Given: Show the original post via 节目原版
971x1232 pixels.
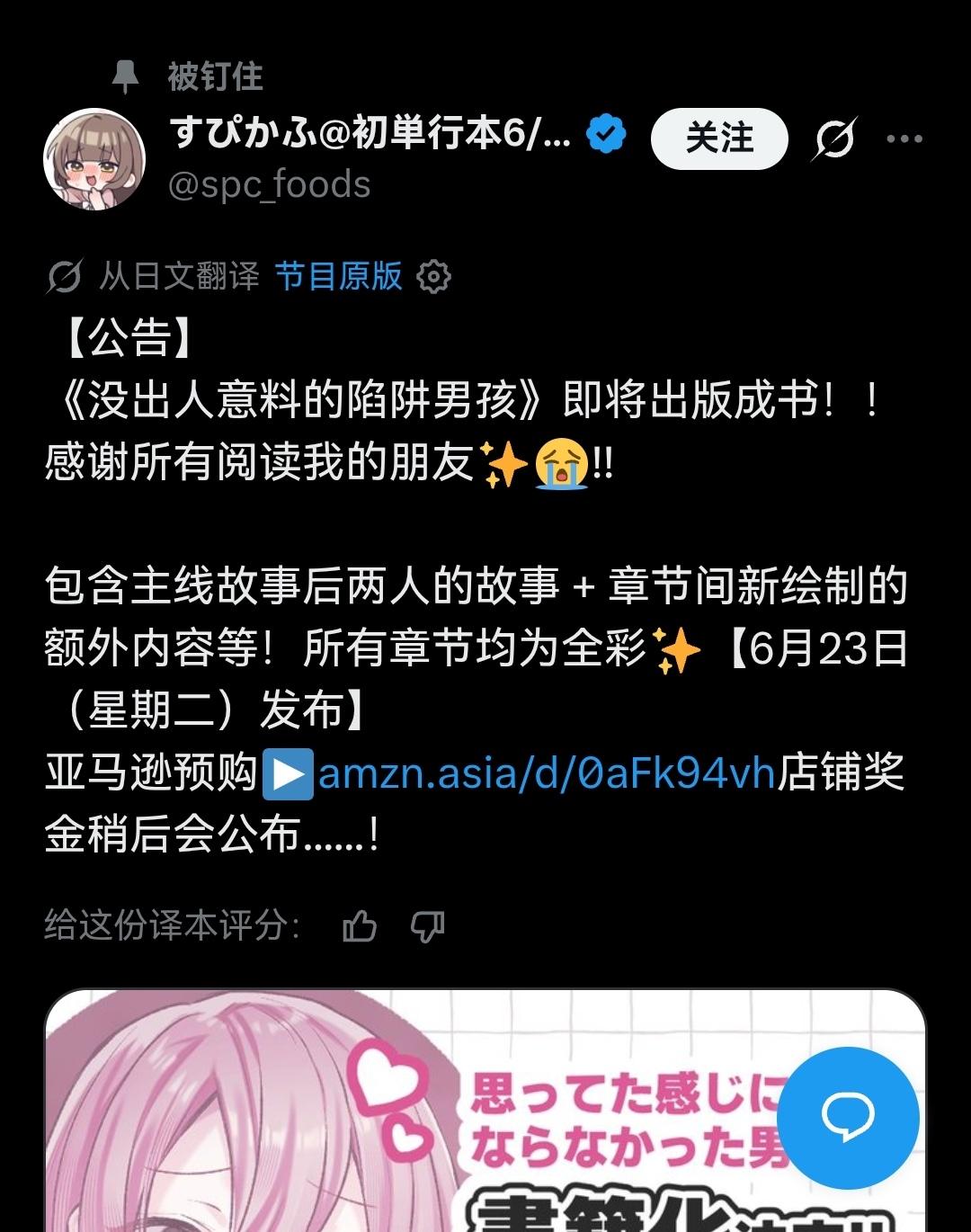Looking at the screenshot, I should point(338,276).
